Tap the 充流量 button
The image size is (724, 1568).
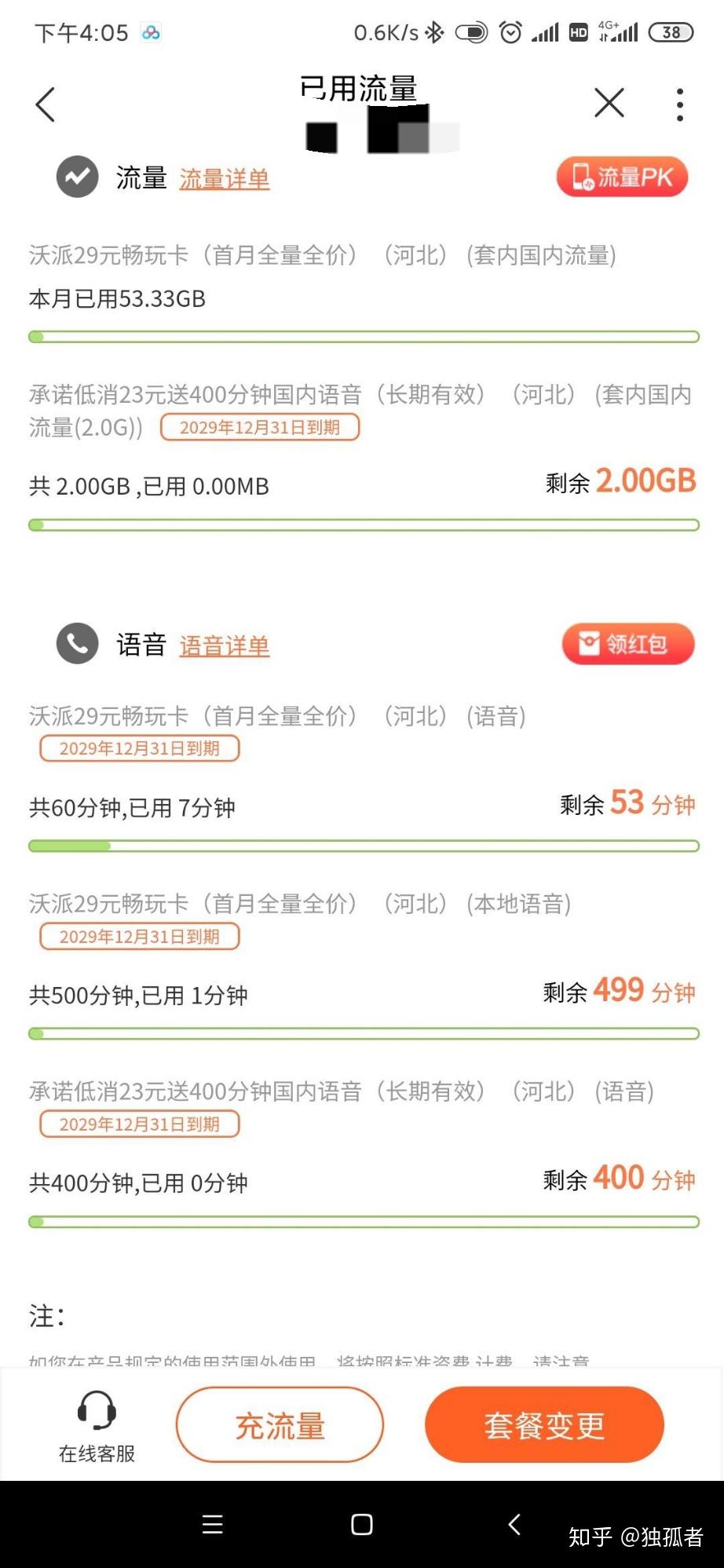[x=280, y=1425]
